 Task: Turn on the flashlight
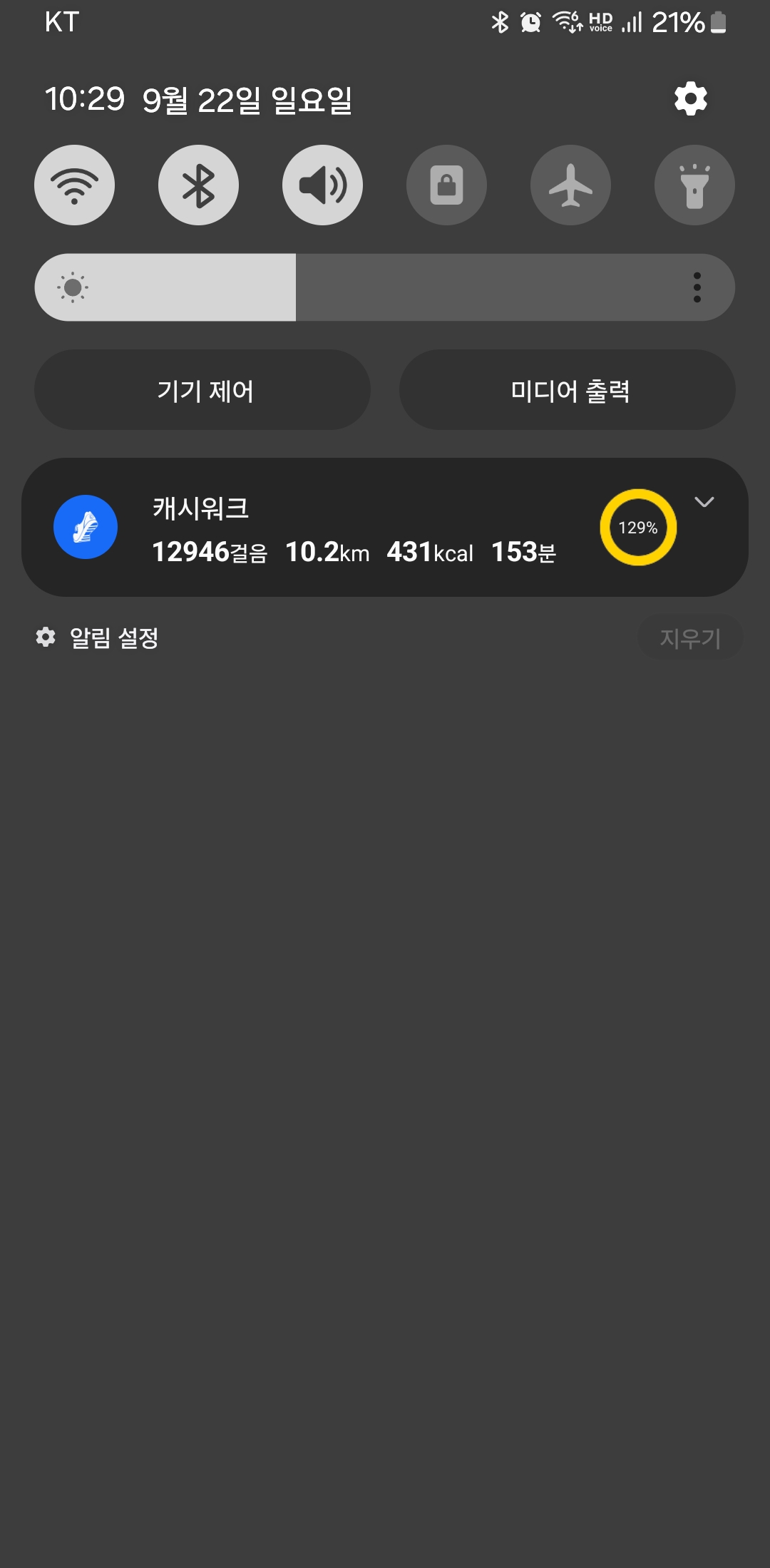pyautogui.click(x=694, y=185)
